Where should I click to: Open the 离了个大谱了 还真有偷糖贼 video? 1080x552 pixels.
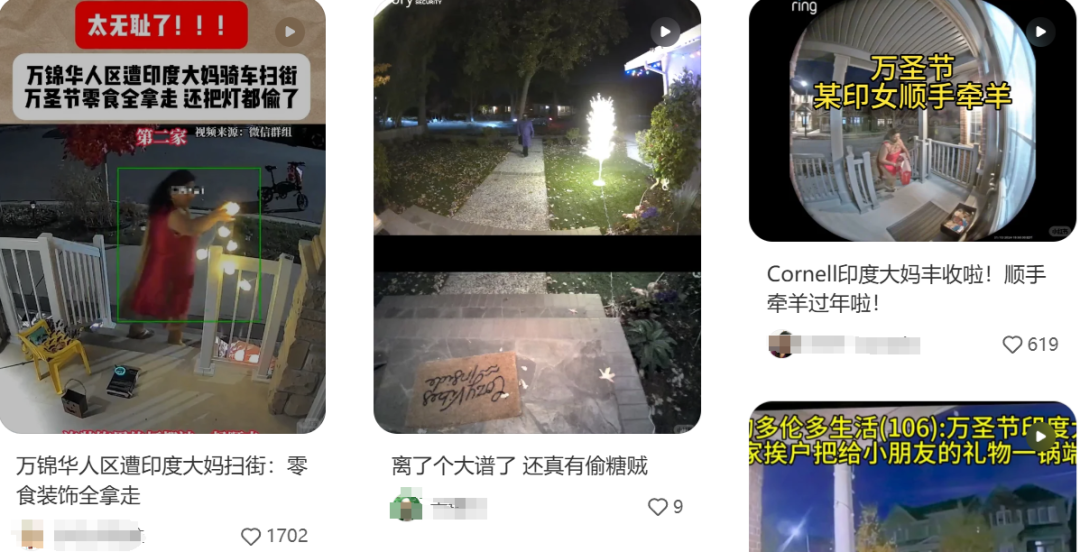pyautogui.click(x=537, y=215)
